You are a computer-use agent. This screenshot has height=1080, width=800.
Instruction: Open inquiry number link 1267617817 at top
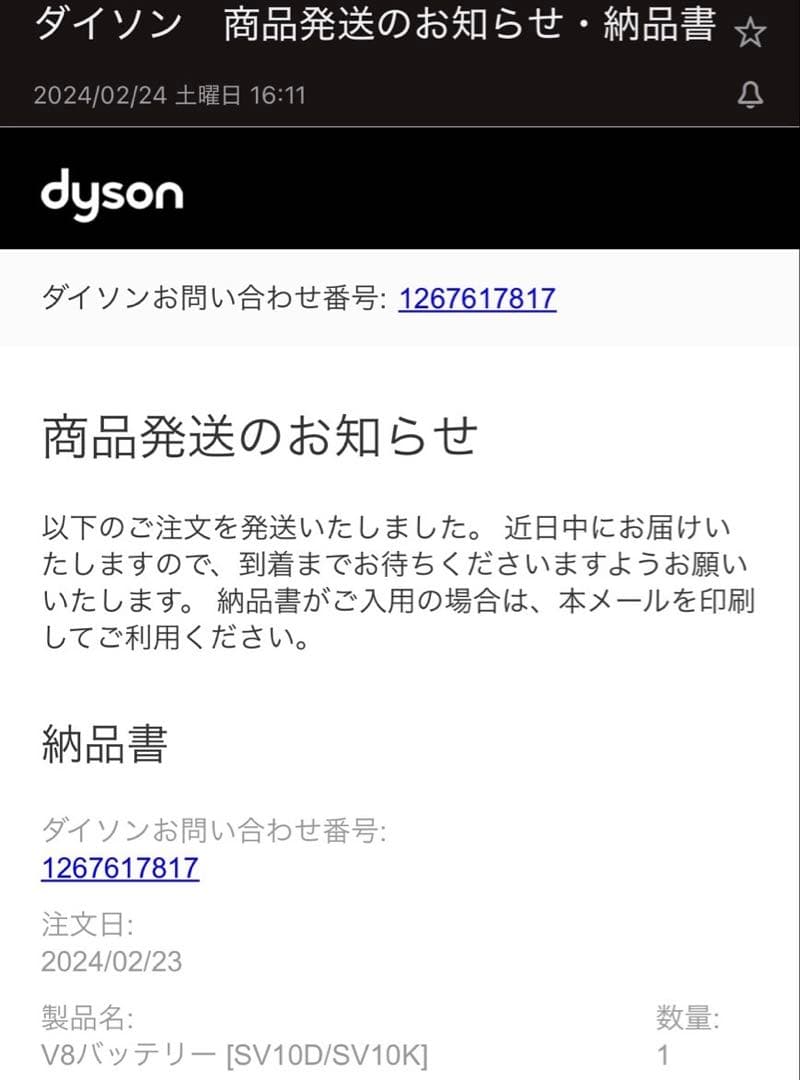[x=478, y=297]
